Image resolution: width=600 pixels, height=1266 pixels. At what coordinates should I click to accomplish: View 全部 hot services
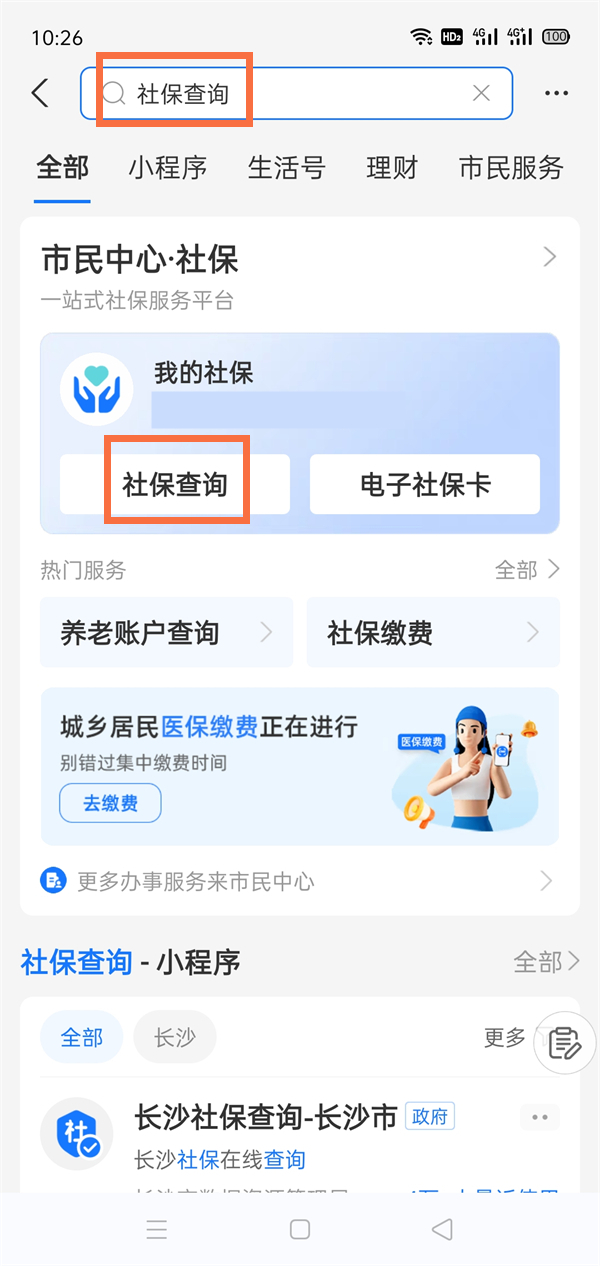click(527, 570)
